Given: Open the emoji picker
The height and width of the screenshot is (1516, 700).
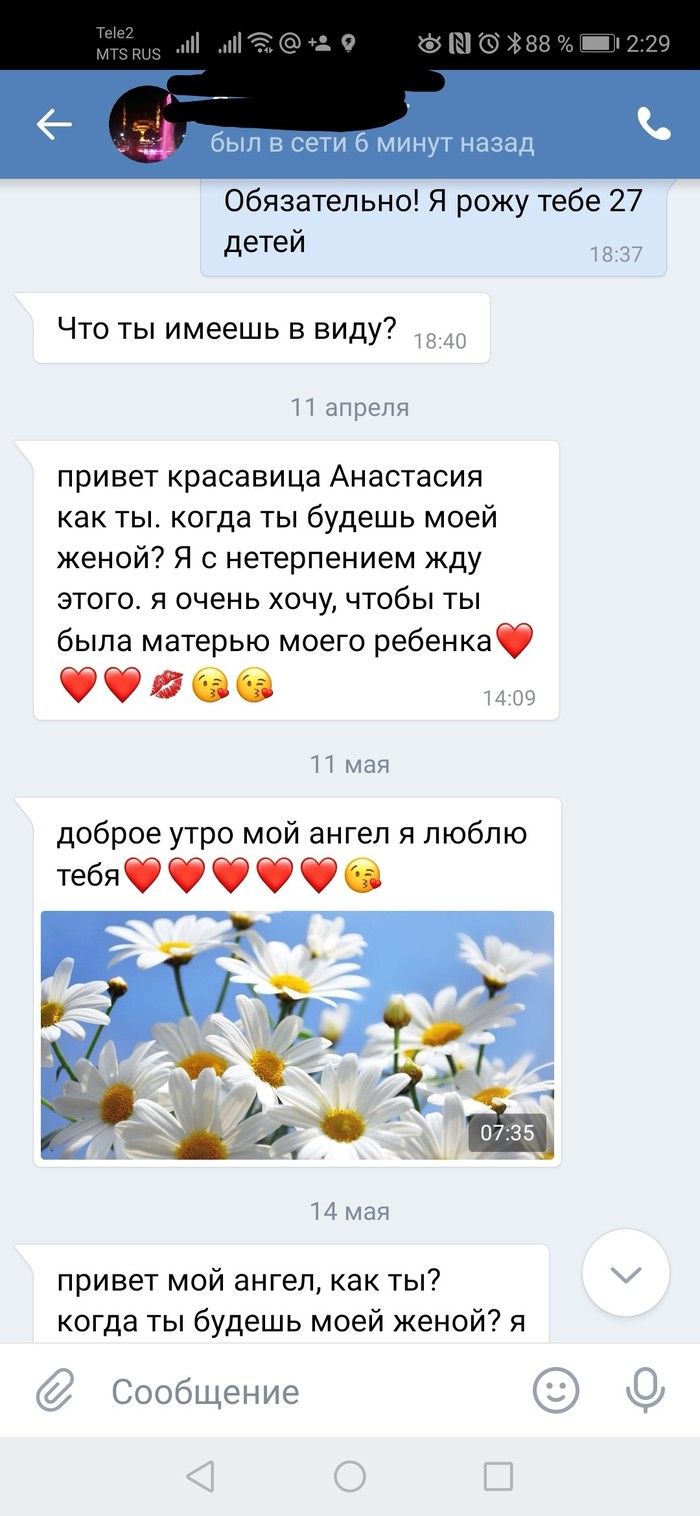Looking at the screenshot, I should 556,1391.
